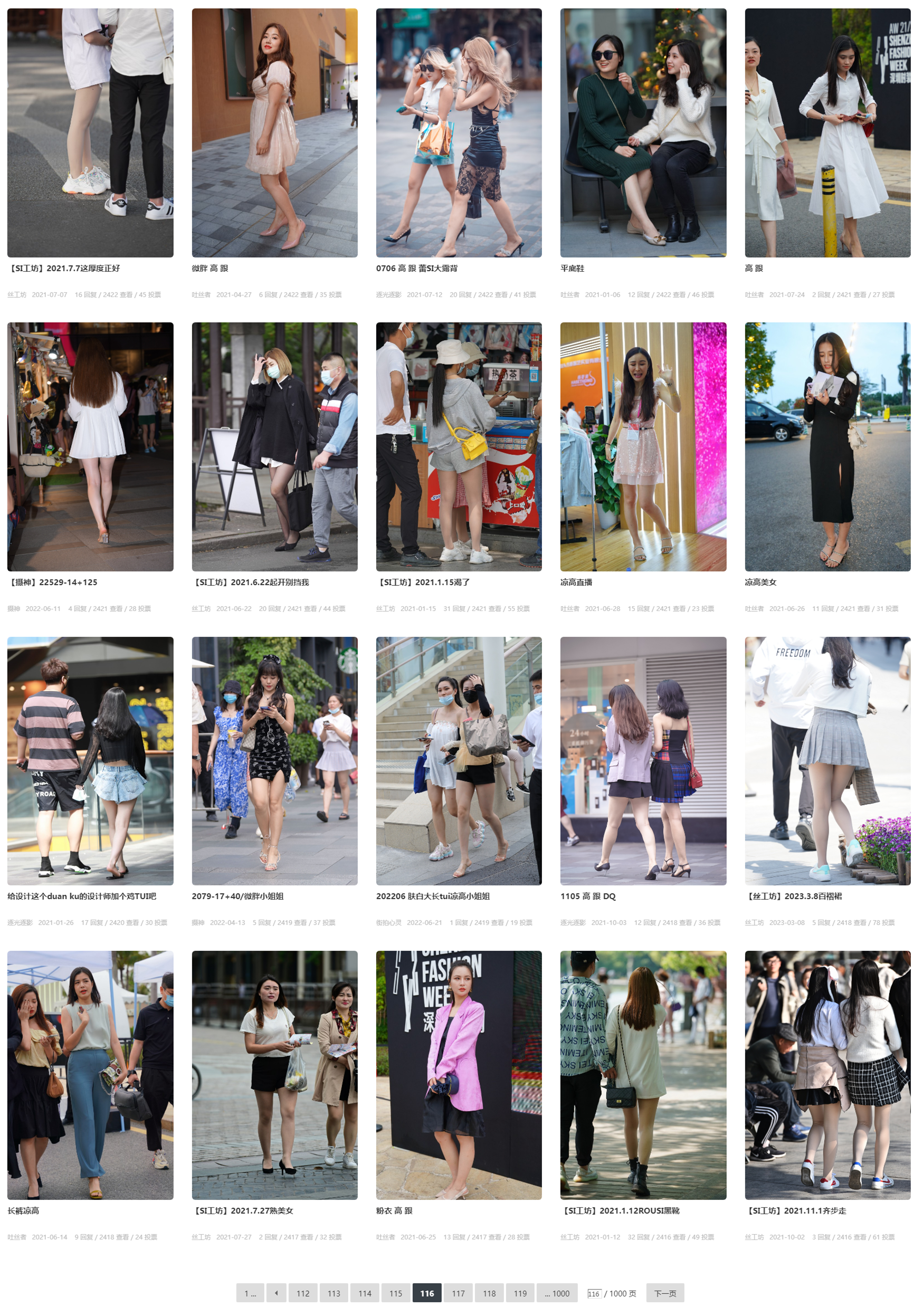Open author 逐光逐影 under 0706 post
Screen dimensions: 923x1316
pyautogui.click(x=388, y=294)
